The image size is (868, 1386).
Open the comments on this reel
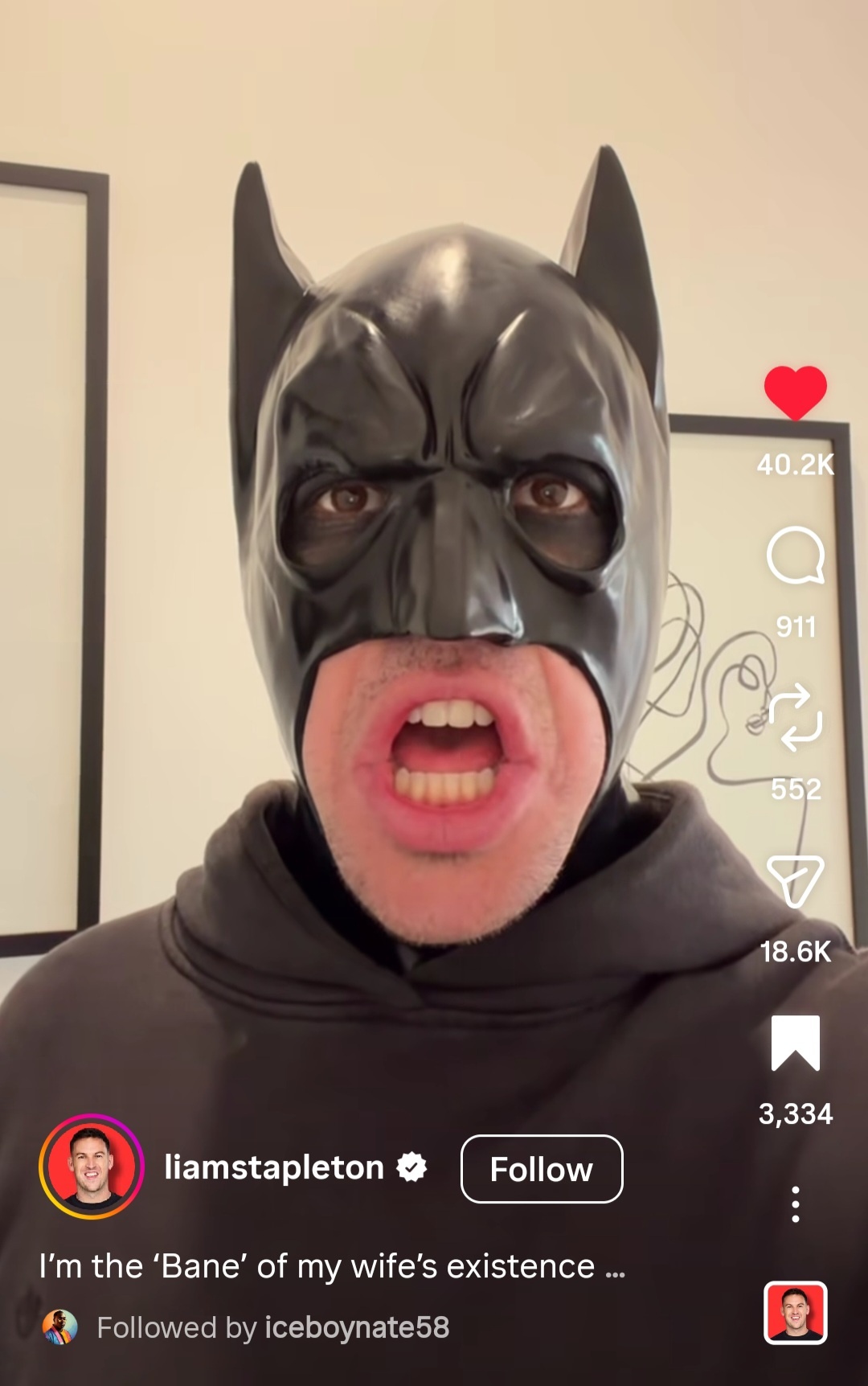click(x=795, y=556)
